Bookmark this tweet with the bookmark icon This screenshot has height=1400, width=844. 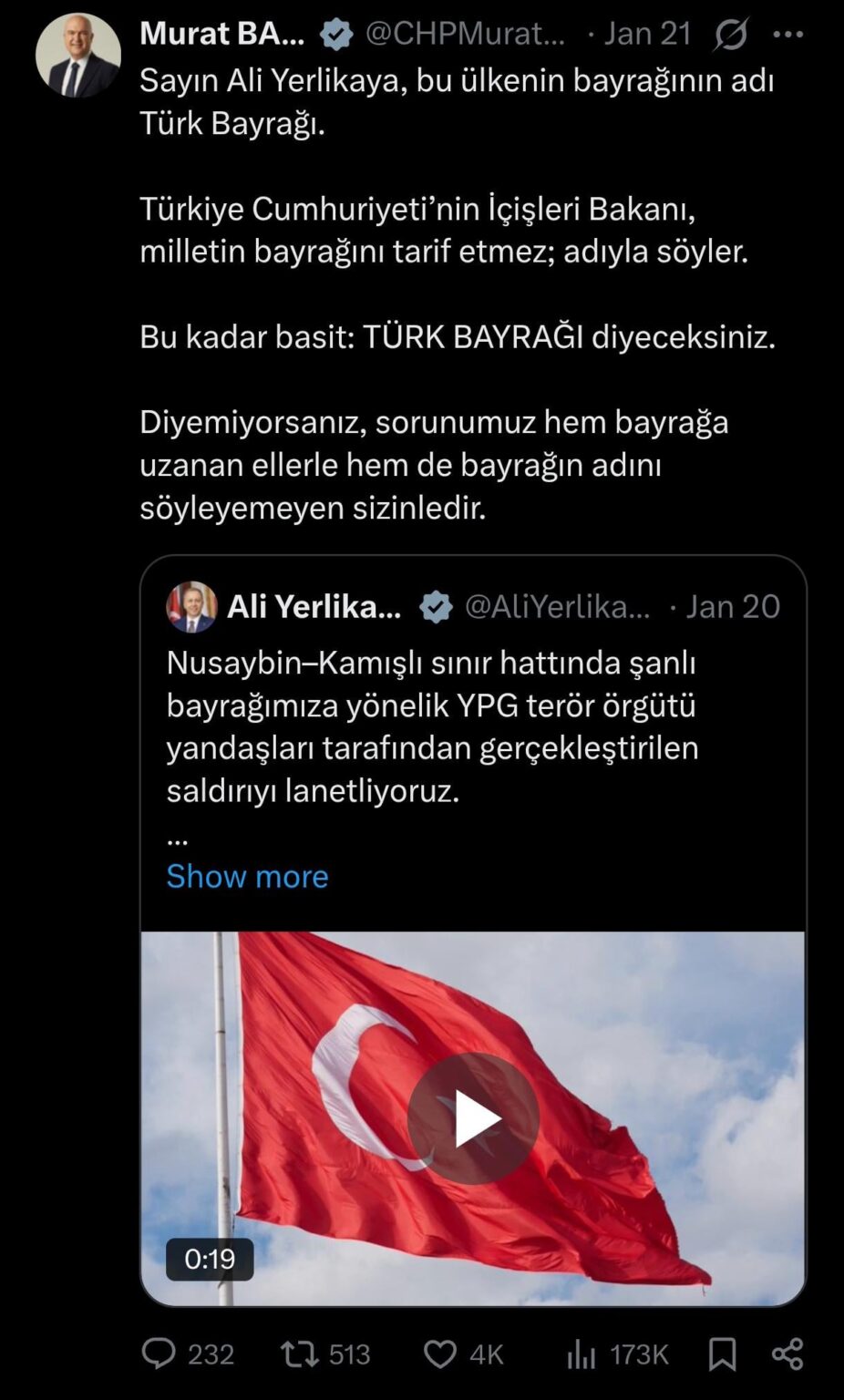tap(722, 1354)
